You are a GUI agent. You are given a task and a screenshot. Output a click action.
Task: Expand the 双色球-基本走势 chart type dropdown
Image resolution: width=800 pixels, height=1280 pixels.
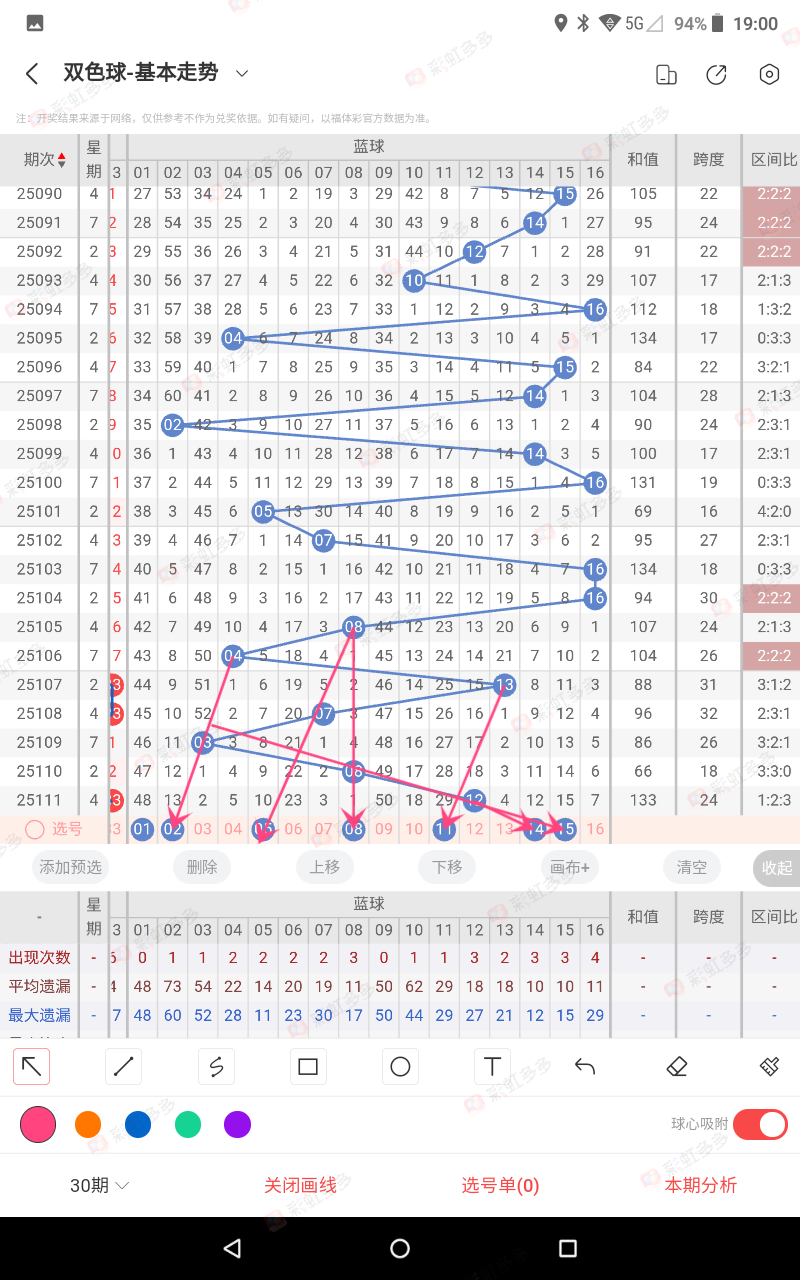coord(241,73)
